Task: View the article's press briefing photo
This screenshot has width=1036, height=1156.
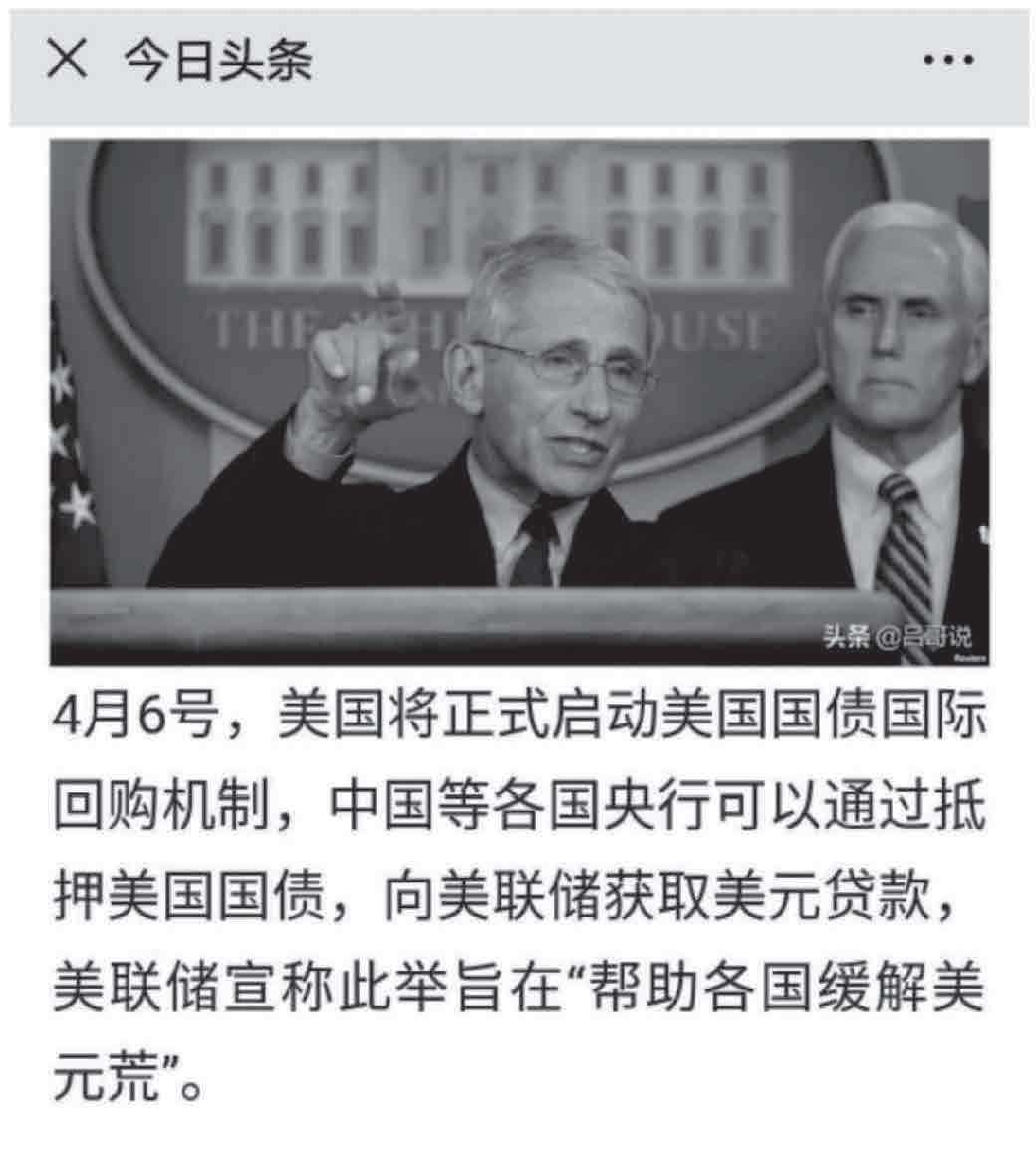Action: coord(519,402)
